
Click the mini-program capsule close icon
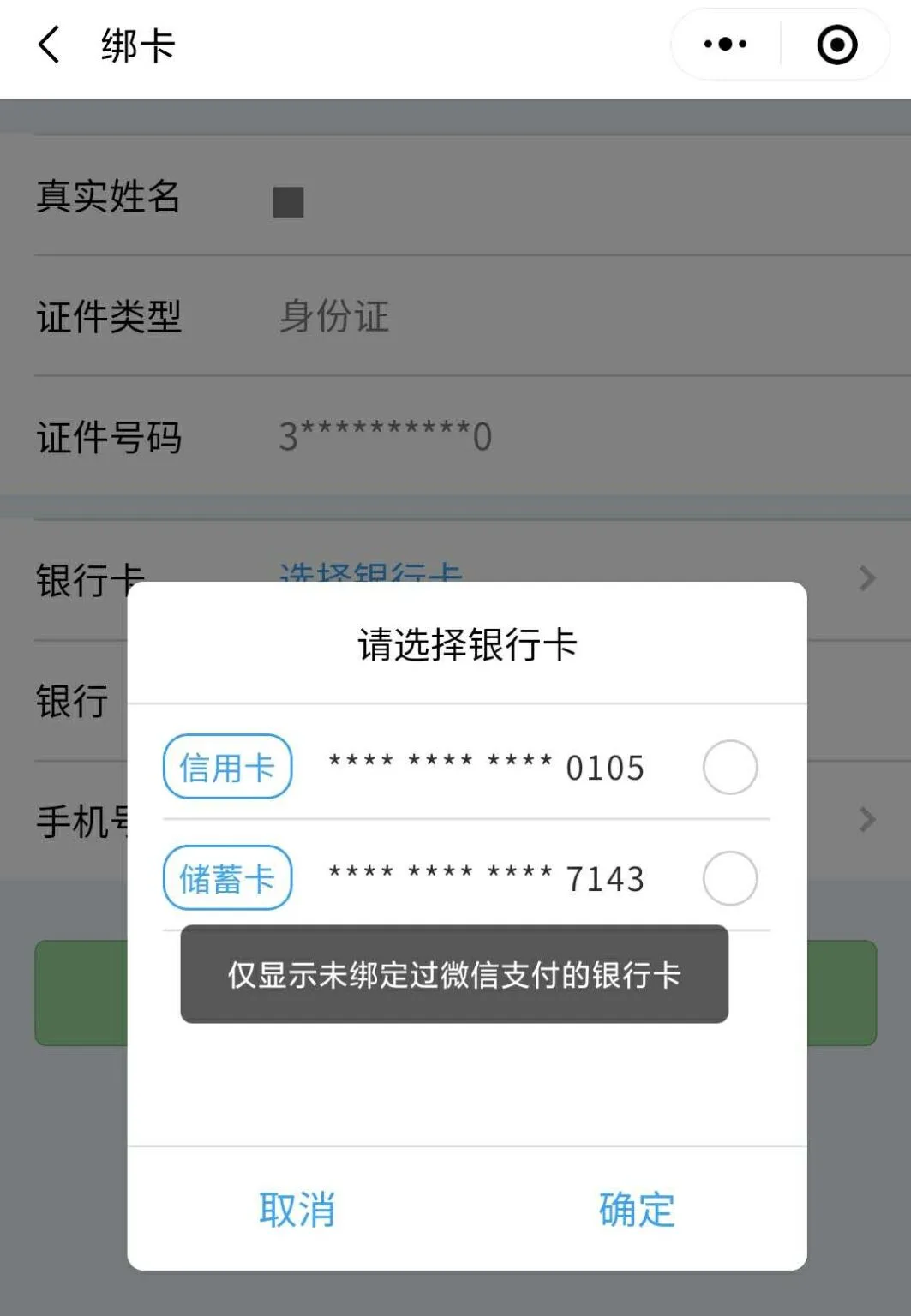(836, 43)
